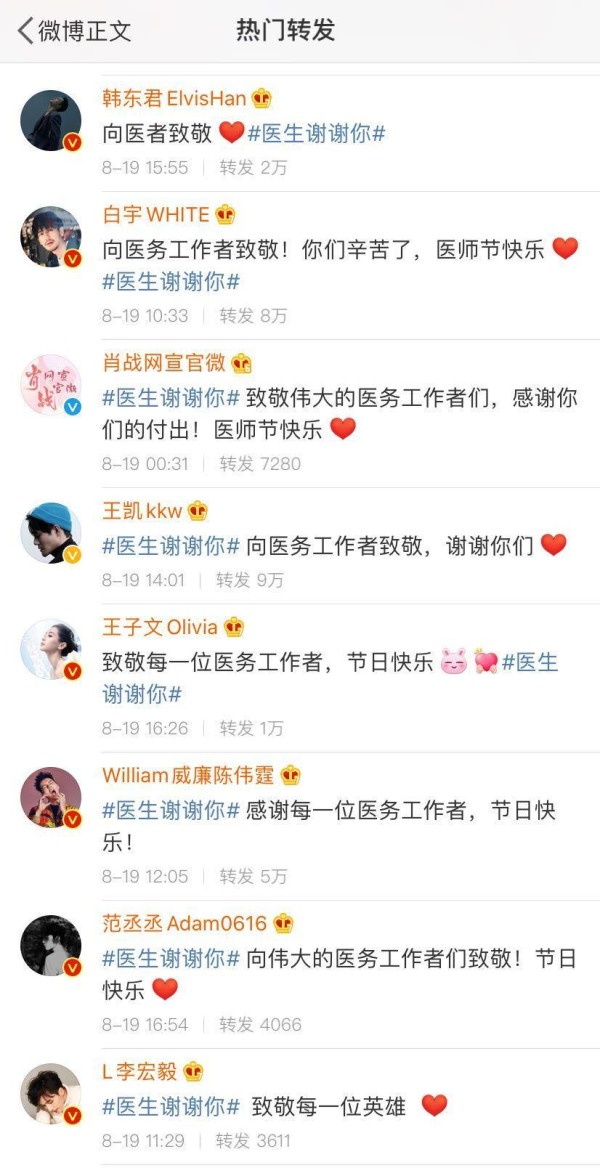Tap the hashtag in 李宏毅's repost
The image size is (600, 1173).
click(x=171, y=1106)
